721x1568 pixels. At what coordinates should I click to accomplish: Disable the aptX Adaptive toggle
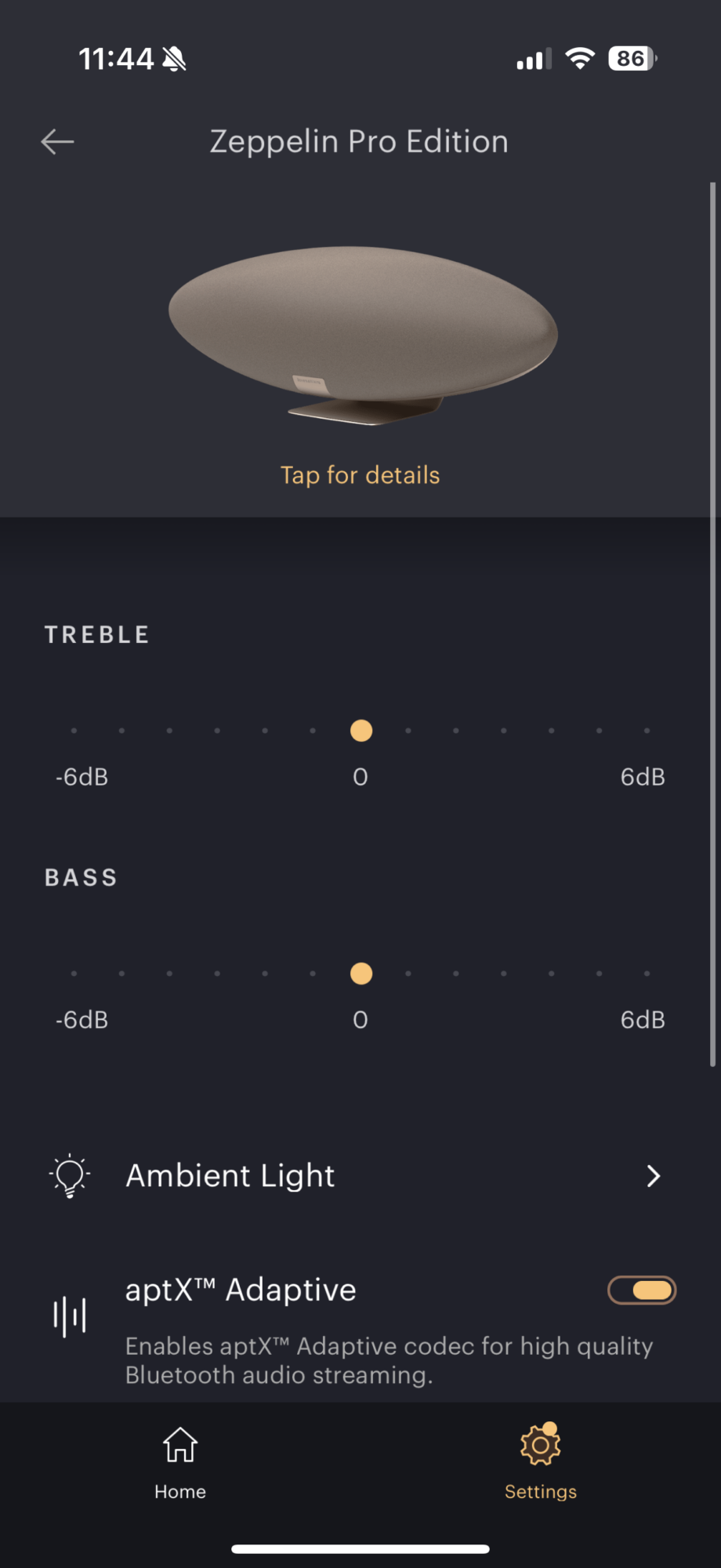641,1290
